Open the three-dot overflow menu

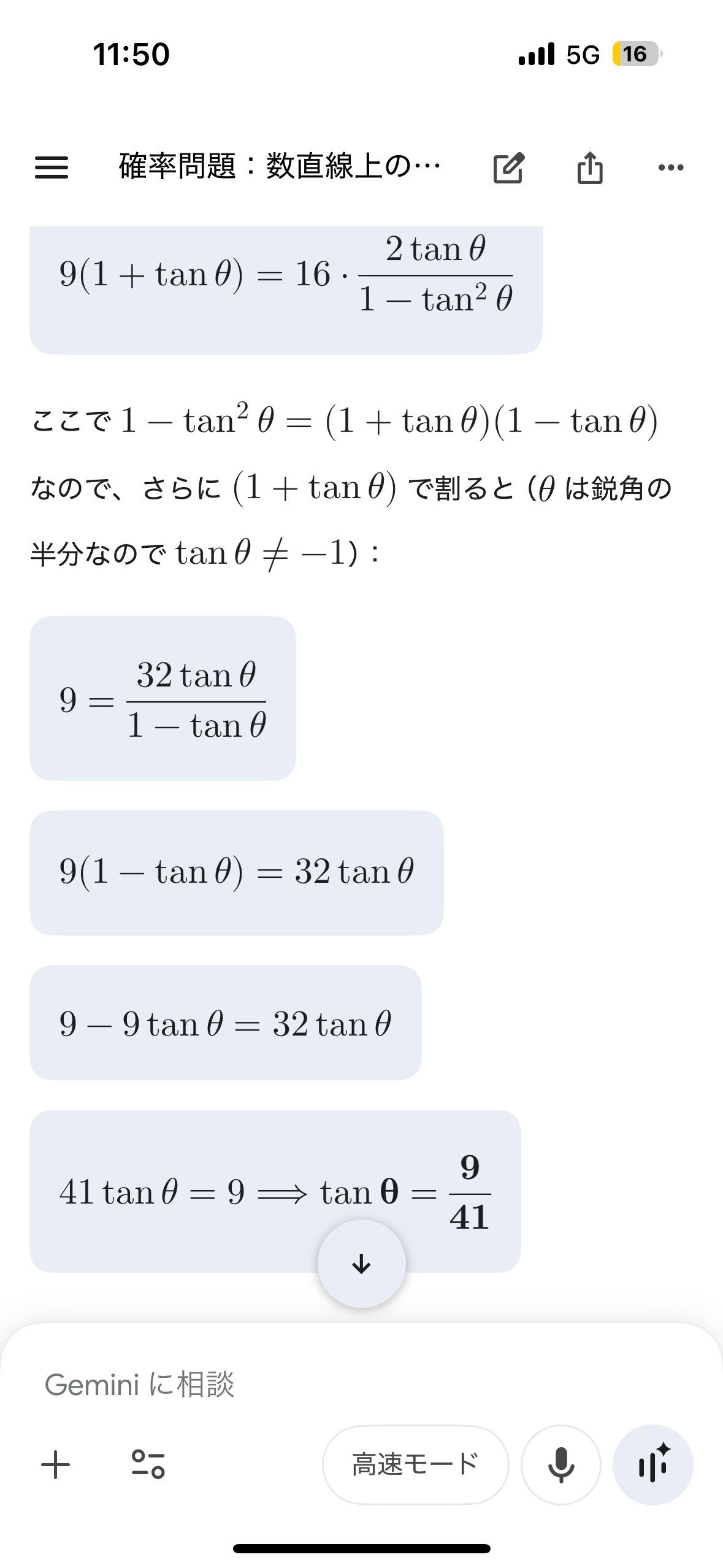click(670, 167)
